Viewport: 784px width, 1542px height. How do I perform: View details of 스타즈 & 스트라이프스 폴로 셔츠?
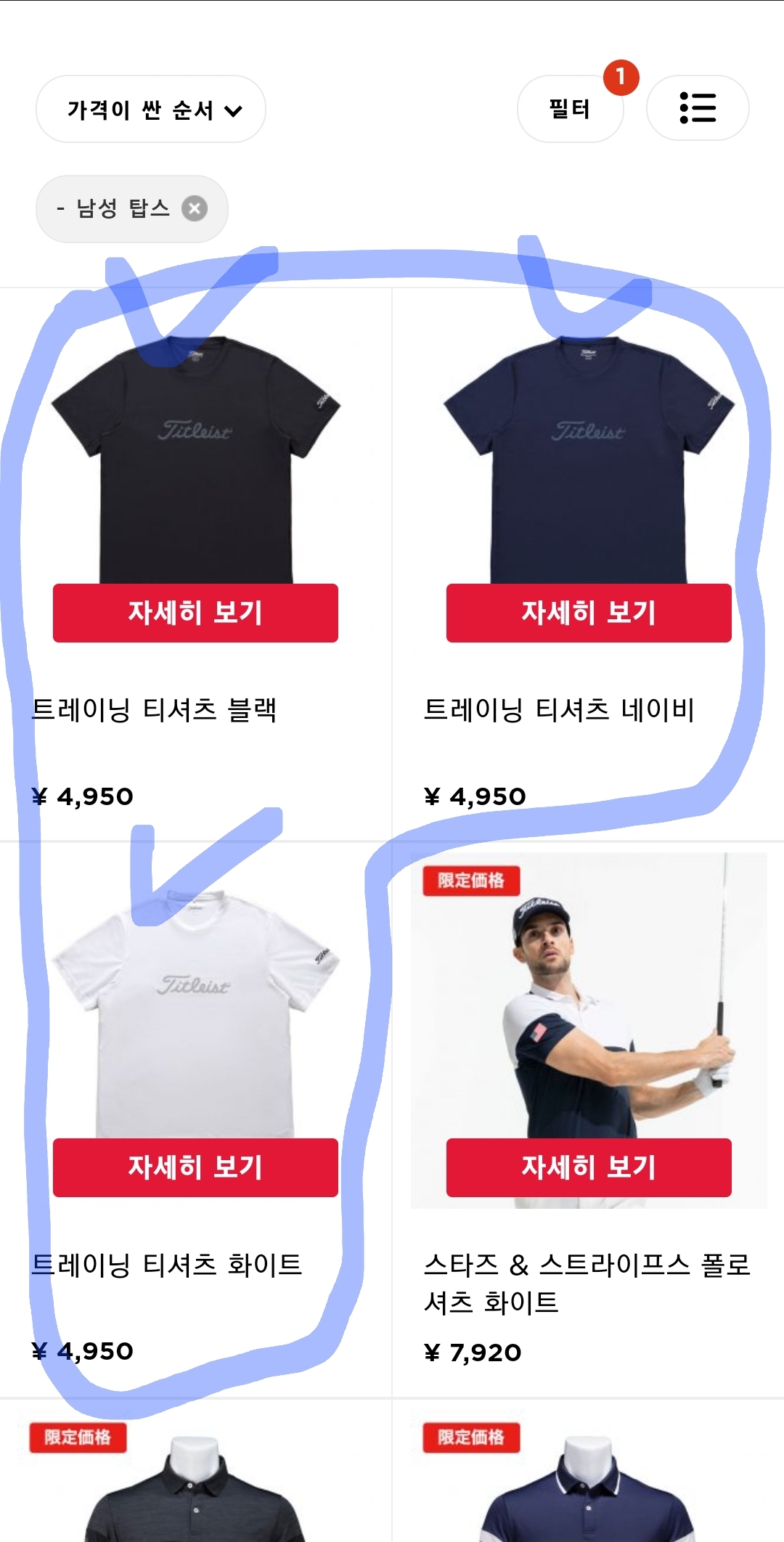[589, 1167]
